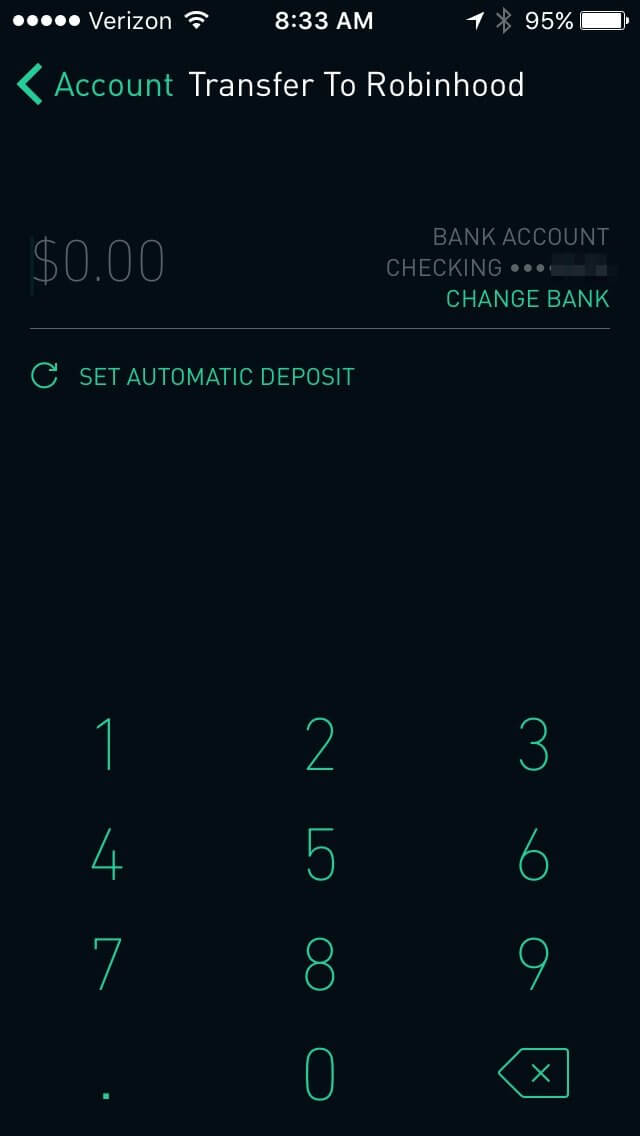This screenshot has width=640, height=1136.
Task: Enter digit 3 on the keypad
Action: (533, 746)
